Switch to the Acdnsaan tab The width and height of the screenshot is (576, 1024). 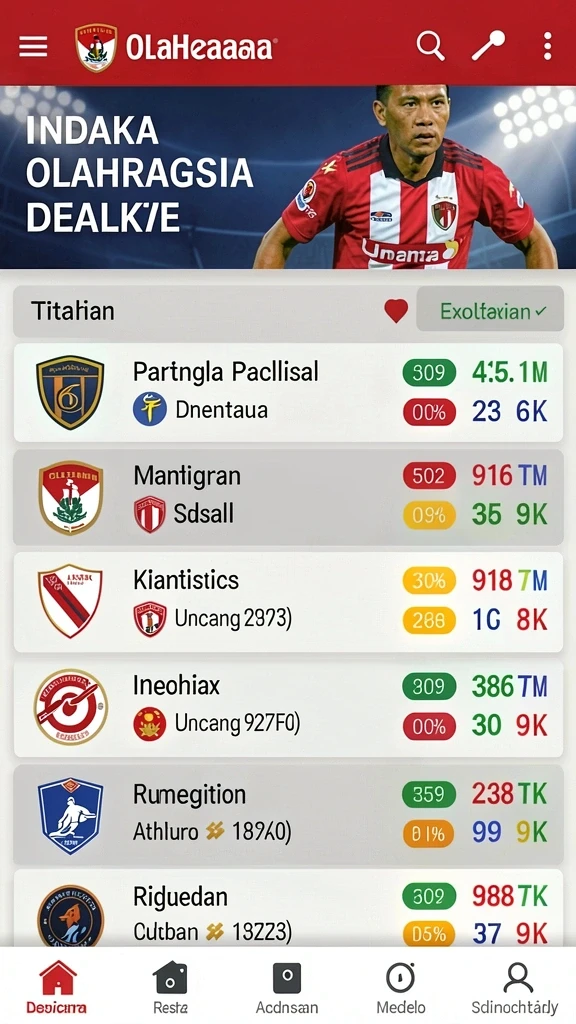click(x=287, y=986)
